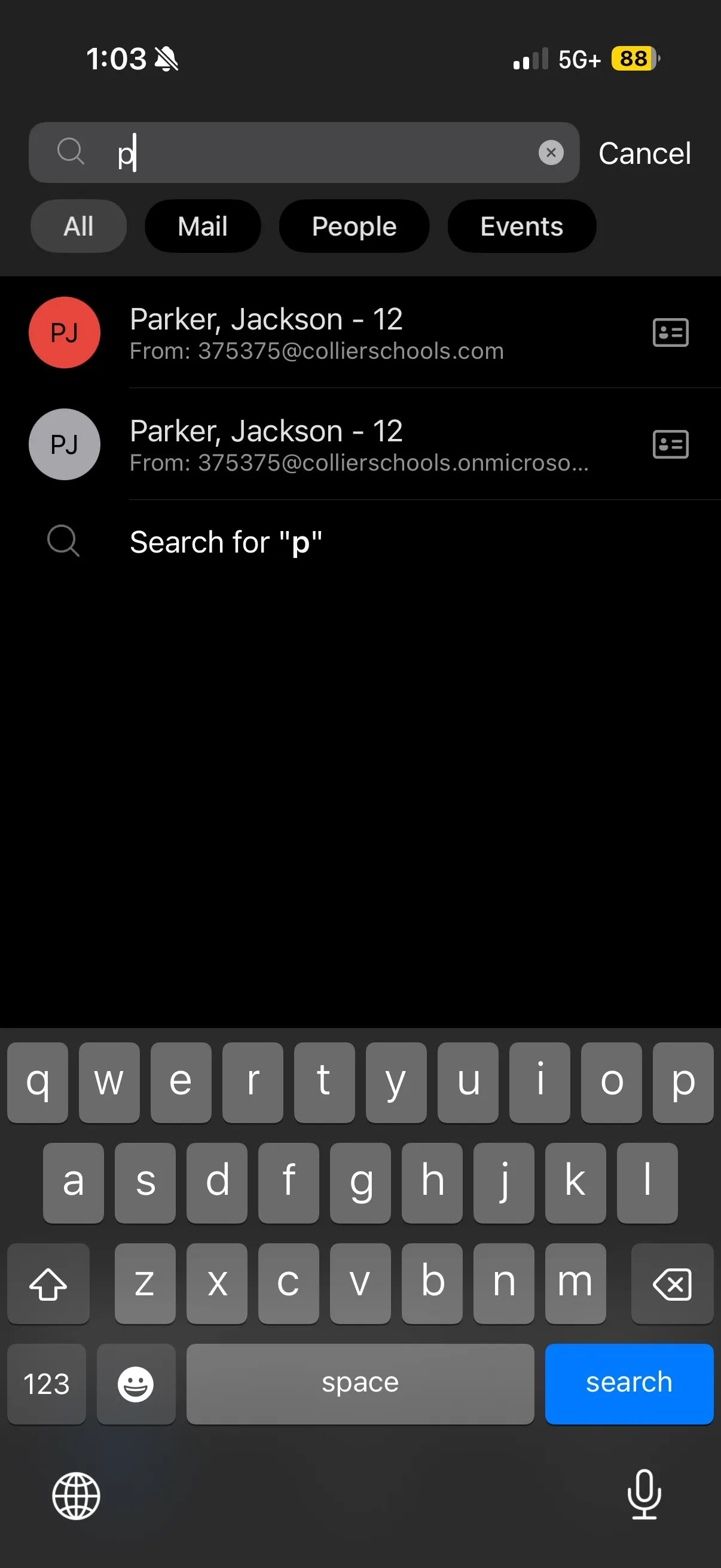Image resolution: width=721 pixels, height=1568 pixels.
Task: View contact card for collierschools.com Parker
Action: tap(670, 333)
